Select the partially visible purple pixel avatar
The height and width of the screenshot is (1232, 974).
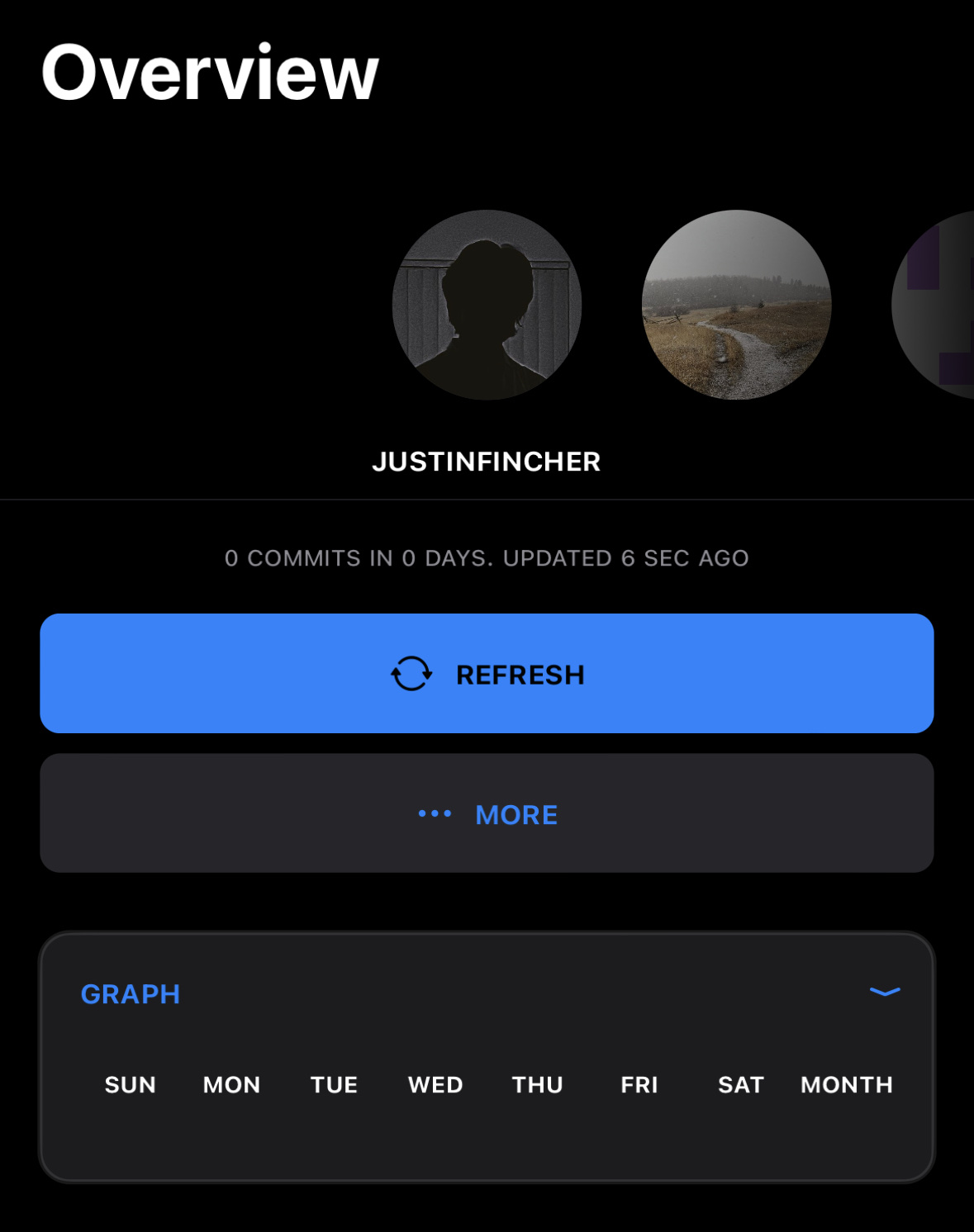[934, 305]
